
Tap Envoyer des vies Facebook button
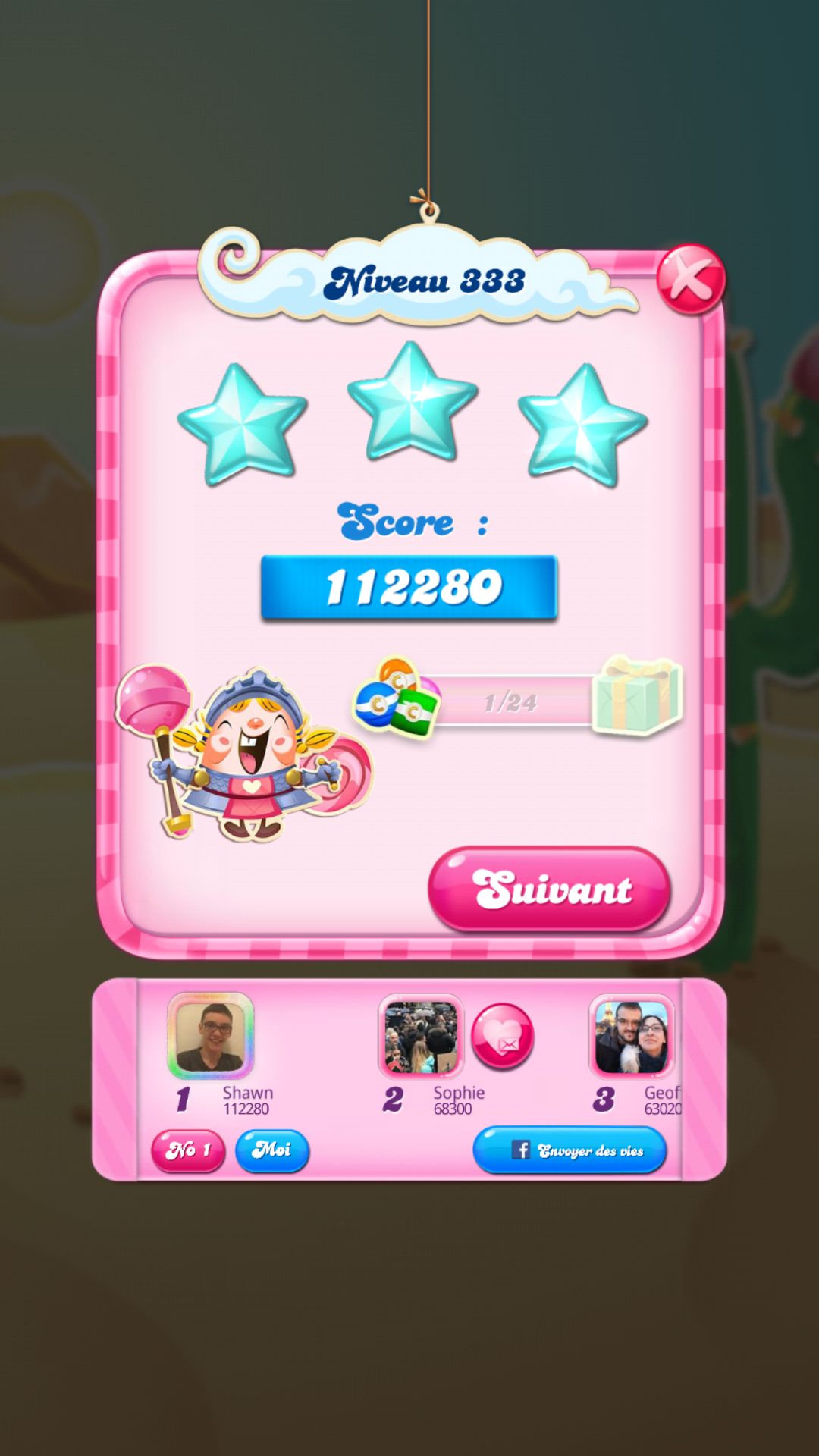coord(570,1150)
